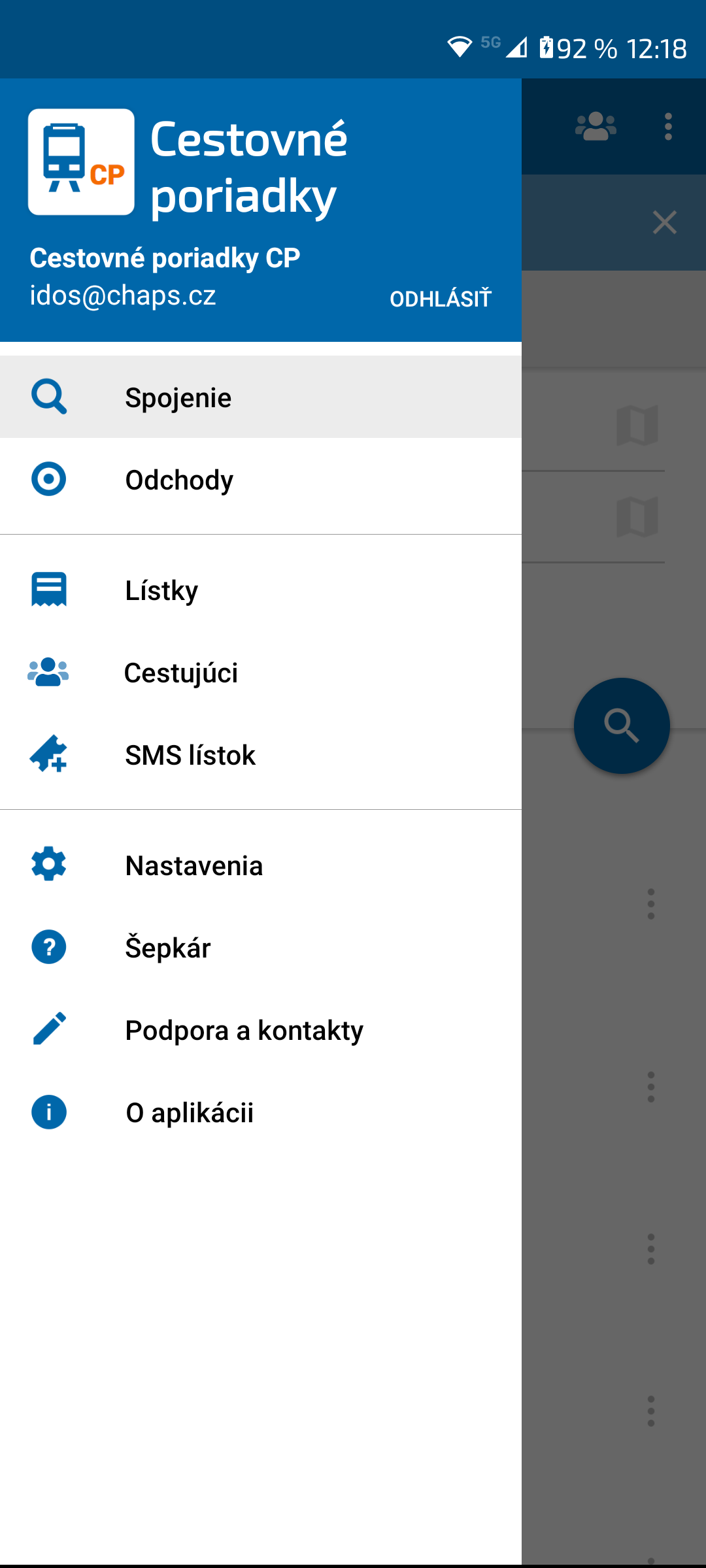Open Spojenie connection search
The height and width of the screenshot is (1568, 706).
point(261,397)
